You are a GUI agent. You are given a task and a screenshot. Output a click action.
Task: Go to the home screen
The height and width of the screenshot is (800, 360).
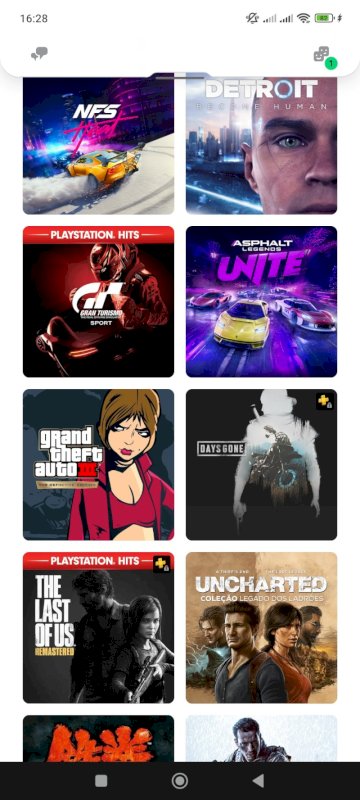[179, 781]
